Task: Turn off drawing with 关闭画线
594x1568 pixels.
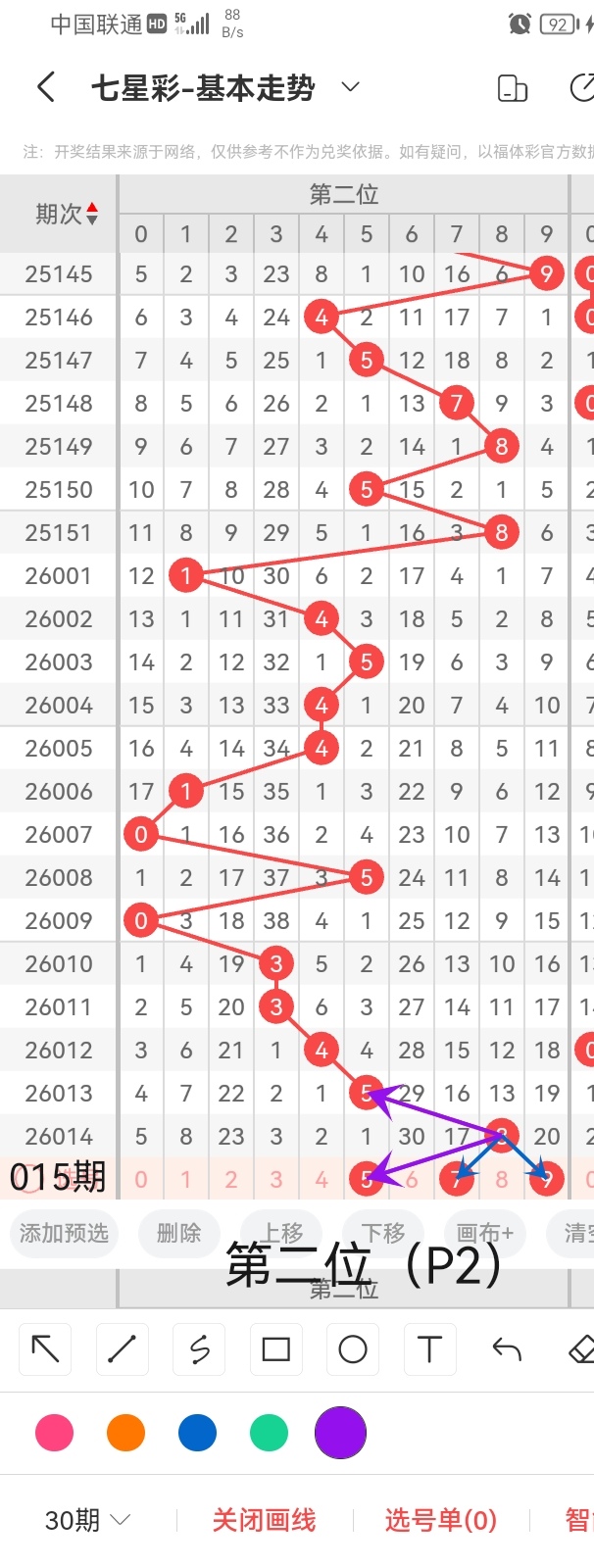Action: [x=264, y=1520]
